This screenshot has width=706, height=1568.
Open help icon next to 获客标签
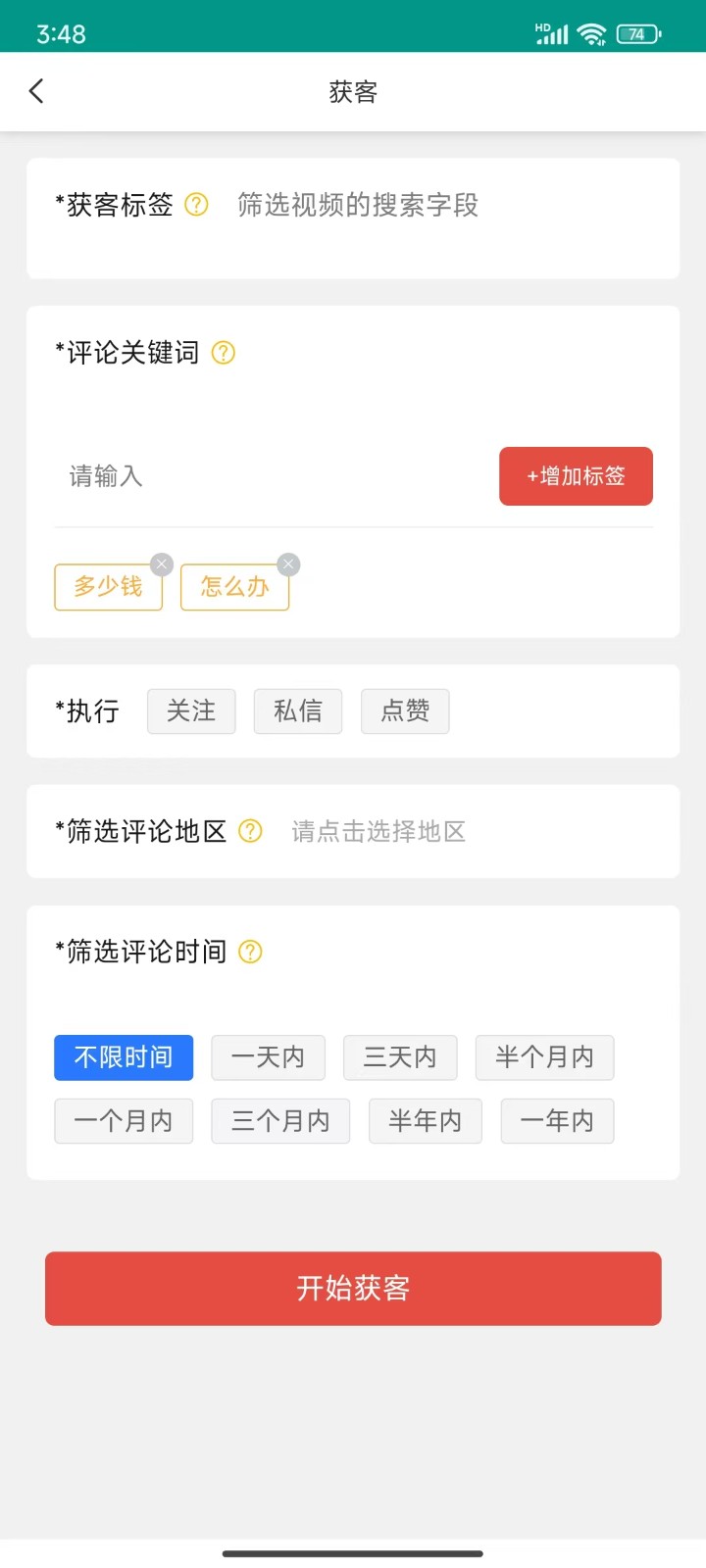[x=197, y=204]
